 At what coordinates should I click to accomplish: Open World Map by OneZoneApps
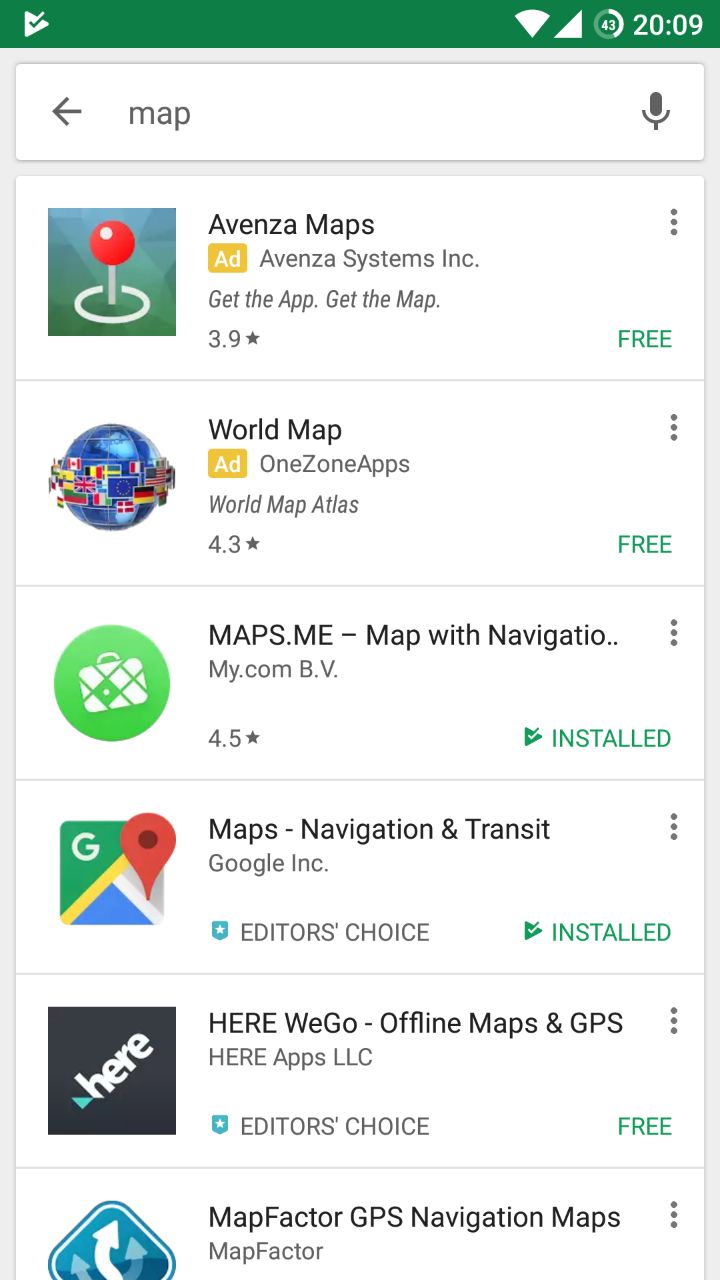click(x=360, y=483)
